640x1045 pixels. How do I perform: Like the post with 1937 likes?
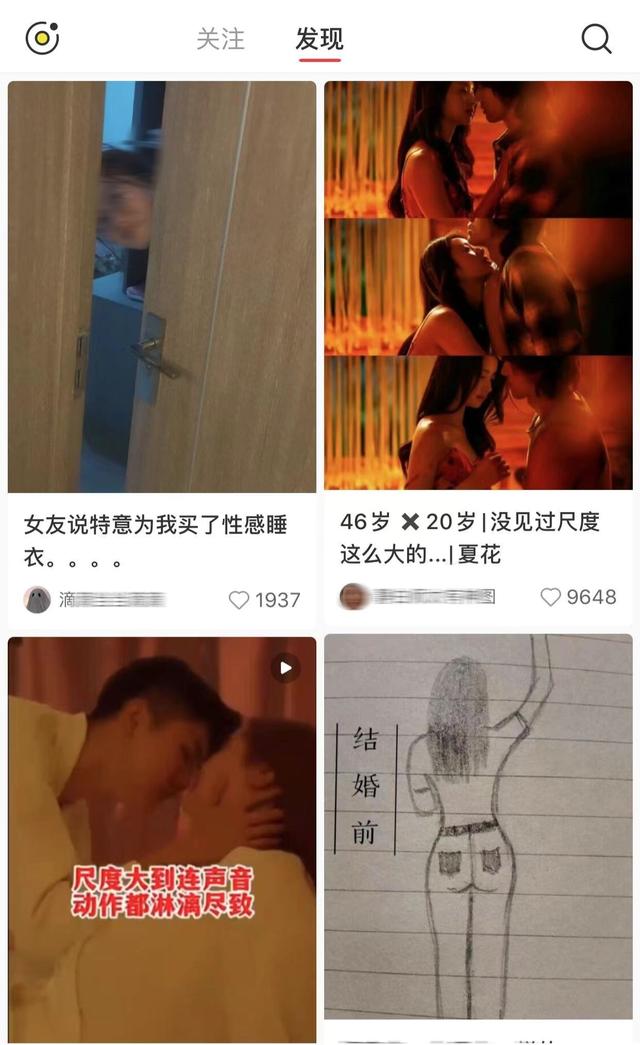click(x=239, y=600)
